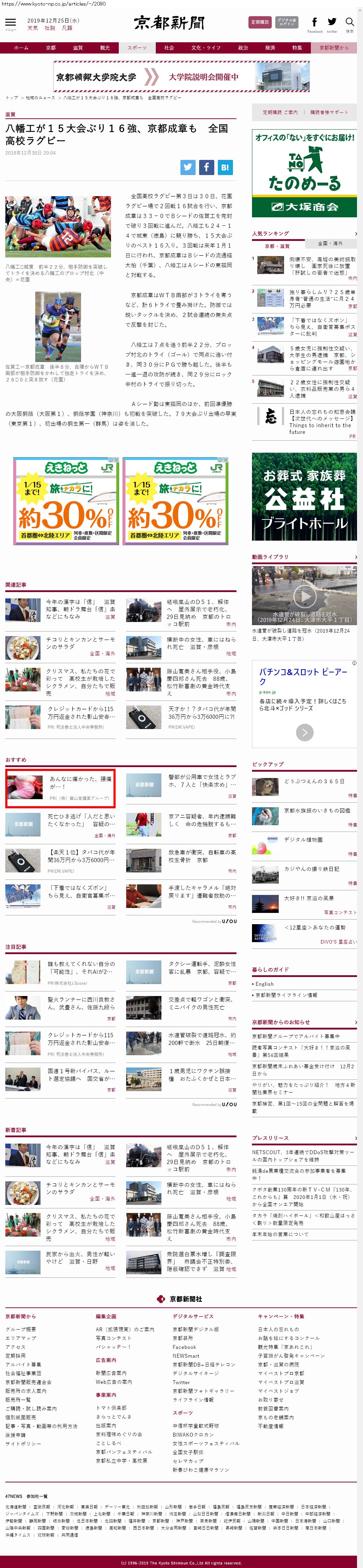The image size is (363, 1568).
Task: Open the デジタル版ログイン button
Action: click(x=286, y=23)
